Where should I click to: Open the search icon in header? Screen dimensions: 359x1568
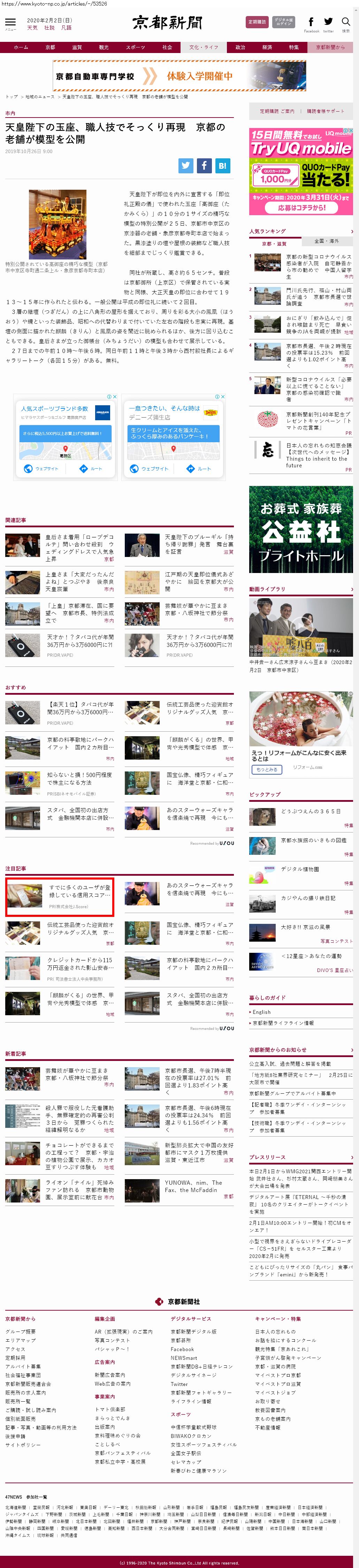(346, 23)
